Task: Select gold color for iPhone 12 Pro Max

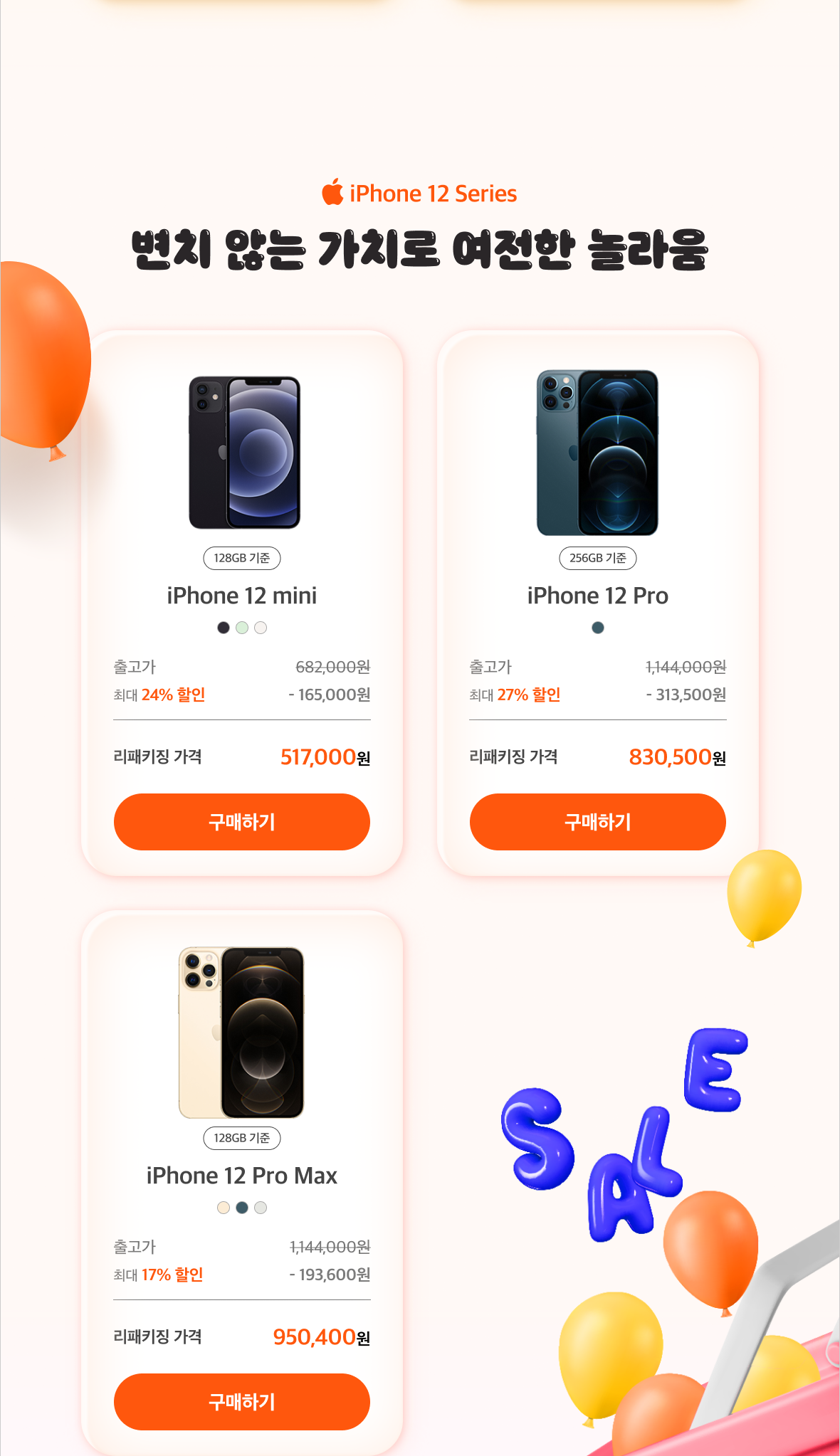Action: pyautogui.click(x=224, y=1208)
